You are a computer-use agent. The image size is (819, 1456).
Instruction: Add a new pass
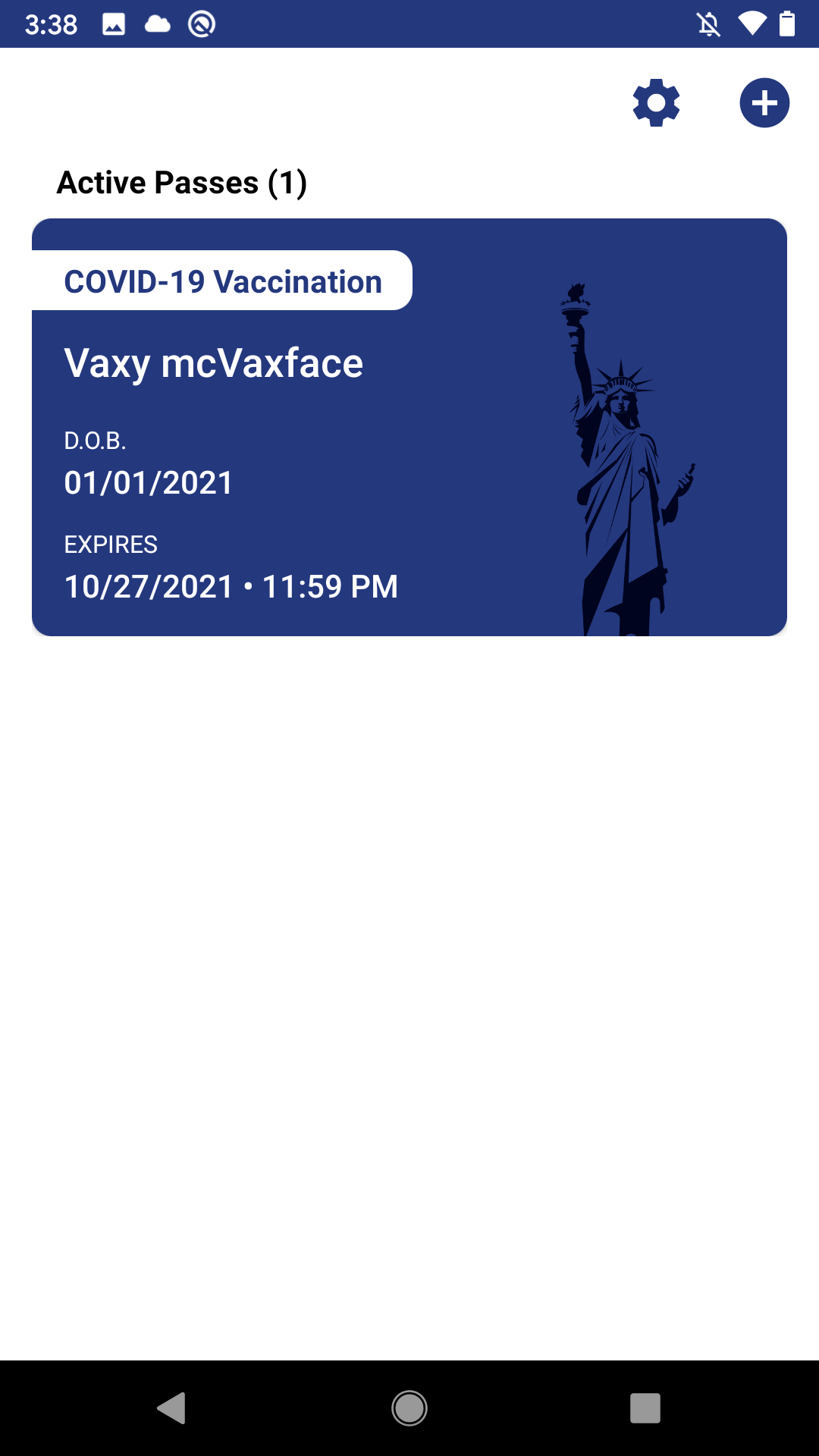tap(764, 103)
